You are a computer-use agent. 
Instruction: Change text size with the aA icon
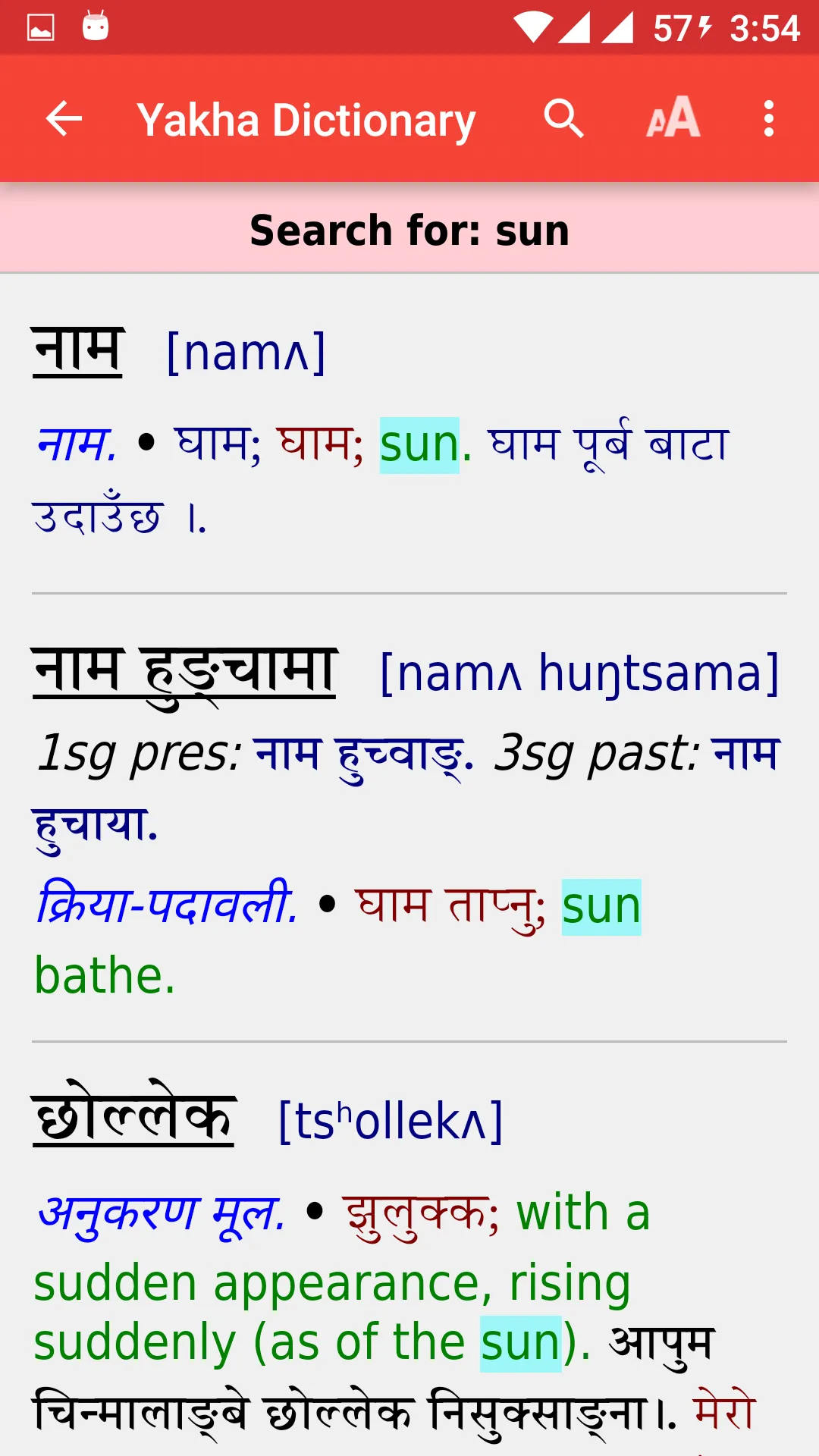tap(673, 118)
